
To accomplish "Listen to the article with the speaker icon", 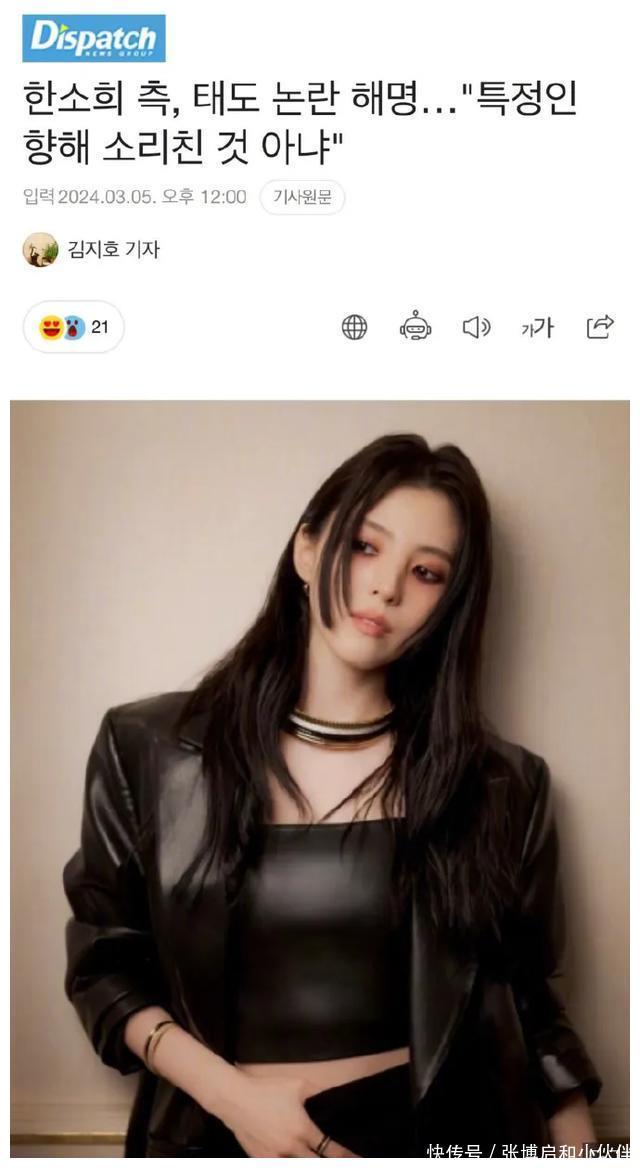I will (x=476, y=327).
